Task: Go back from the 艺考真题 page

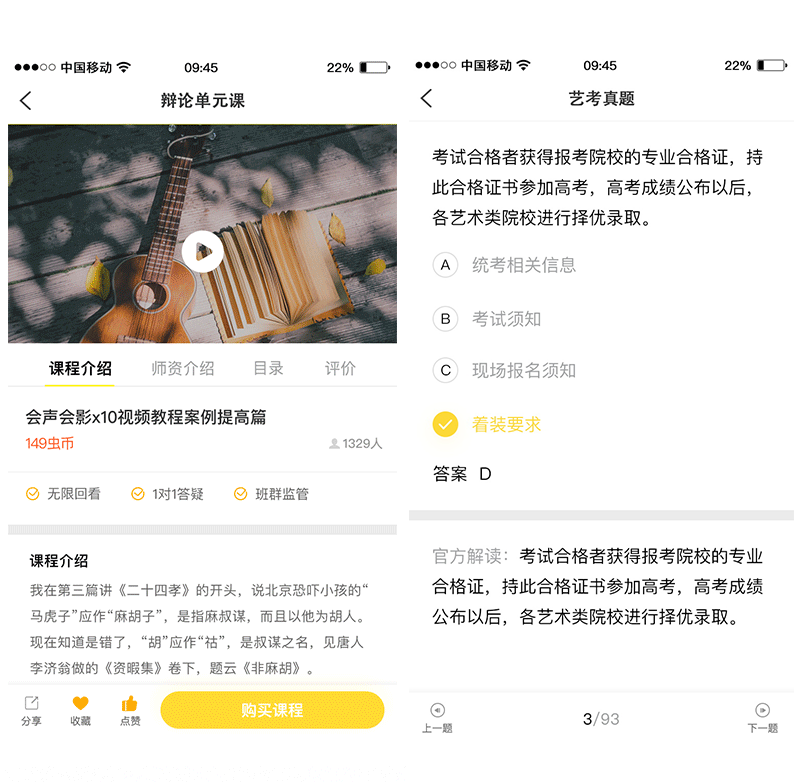Action: pyautogui.click(x=426, y=98)
